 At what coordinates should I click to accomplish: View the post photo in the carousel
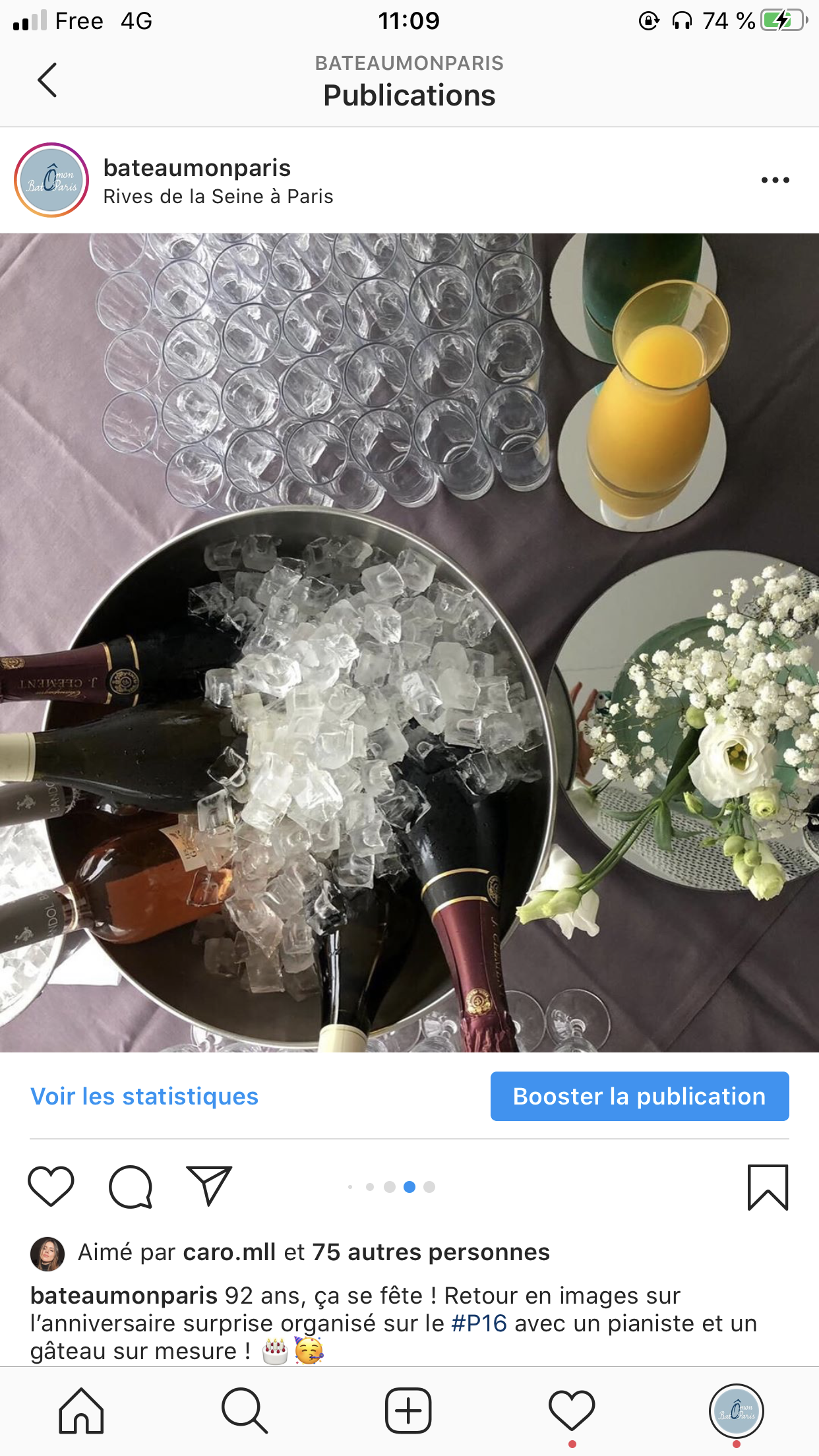coord(409,642)
